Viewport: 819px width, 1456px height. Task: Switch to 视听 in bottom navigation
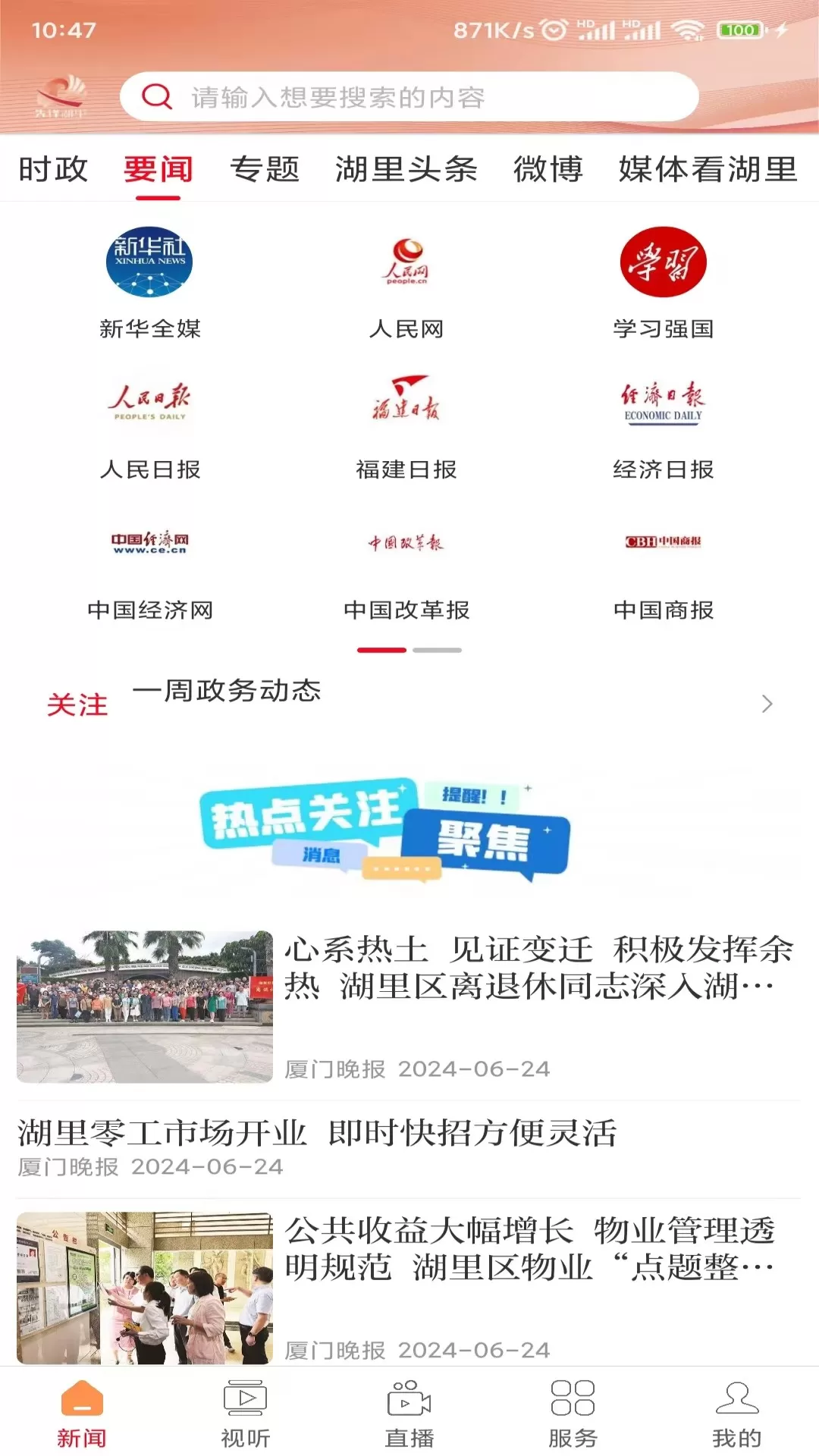point(245,1414)
